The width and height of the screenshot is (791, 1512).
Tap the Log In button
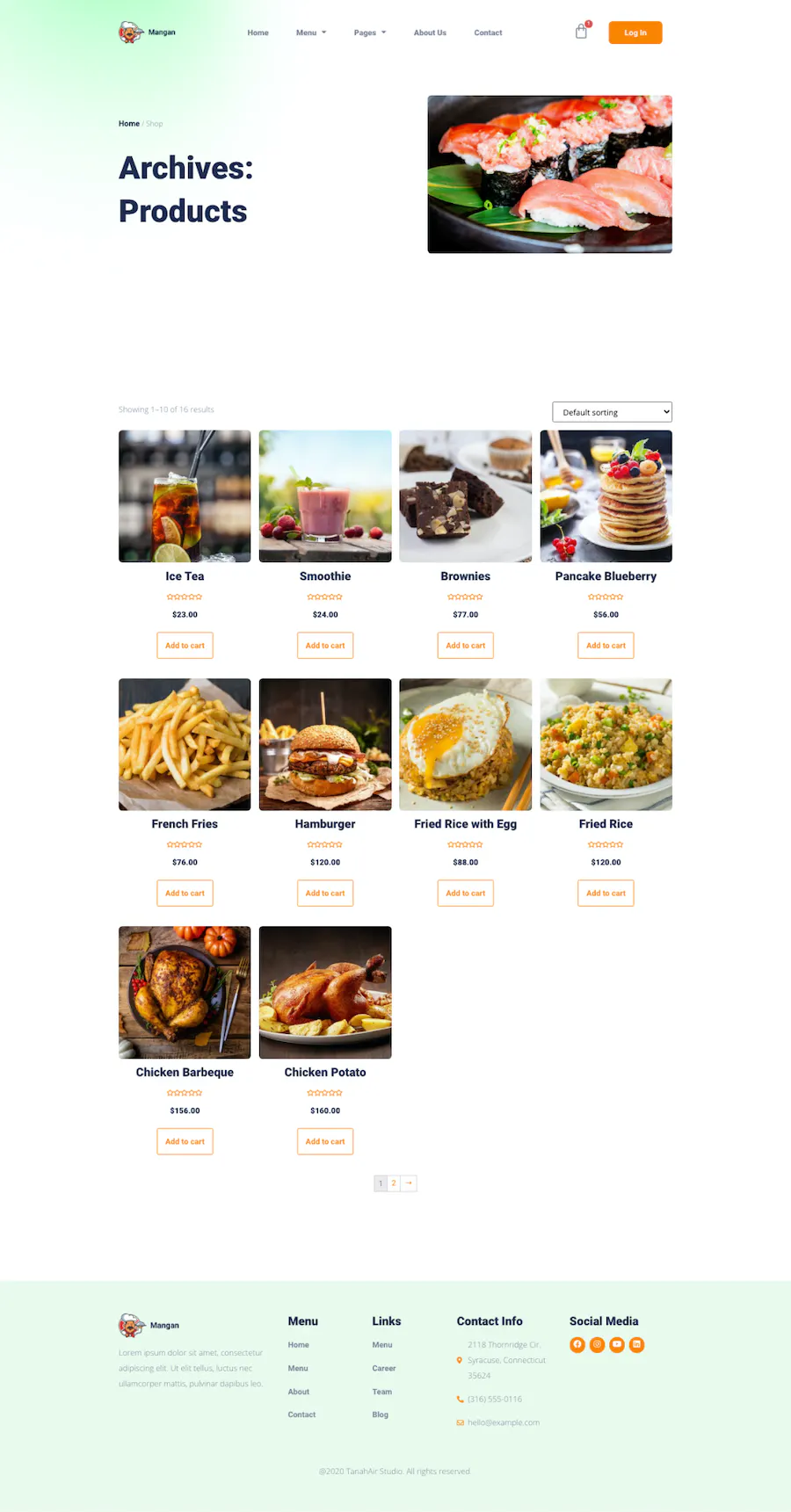tap(635, 33)
